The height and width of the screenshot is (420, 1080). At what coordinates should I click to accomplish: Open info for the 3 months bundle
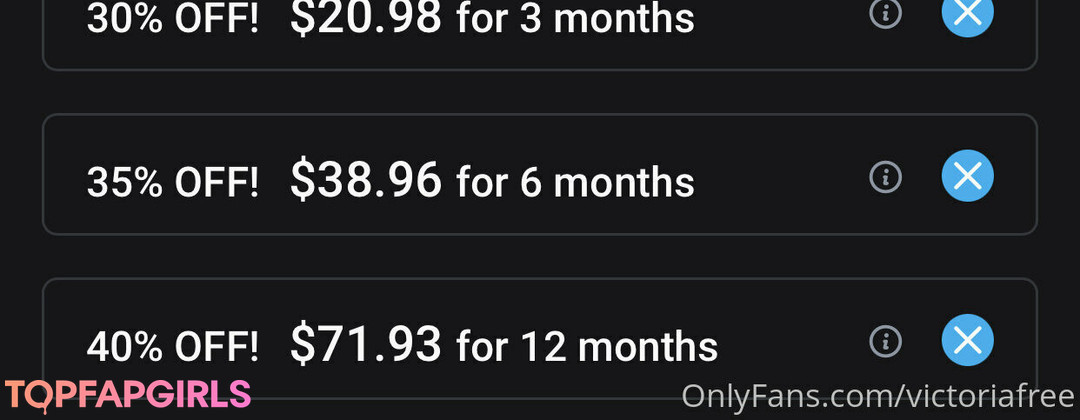click(885, 13)
